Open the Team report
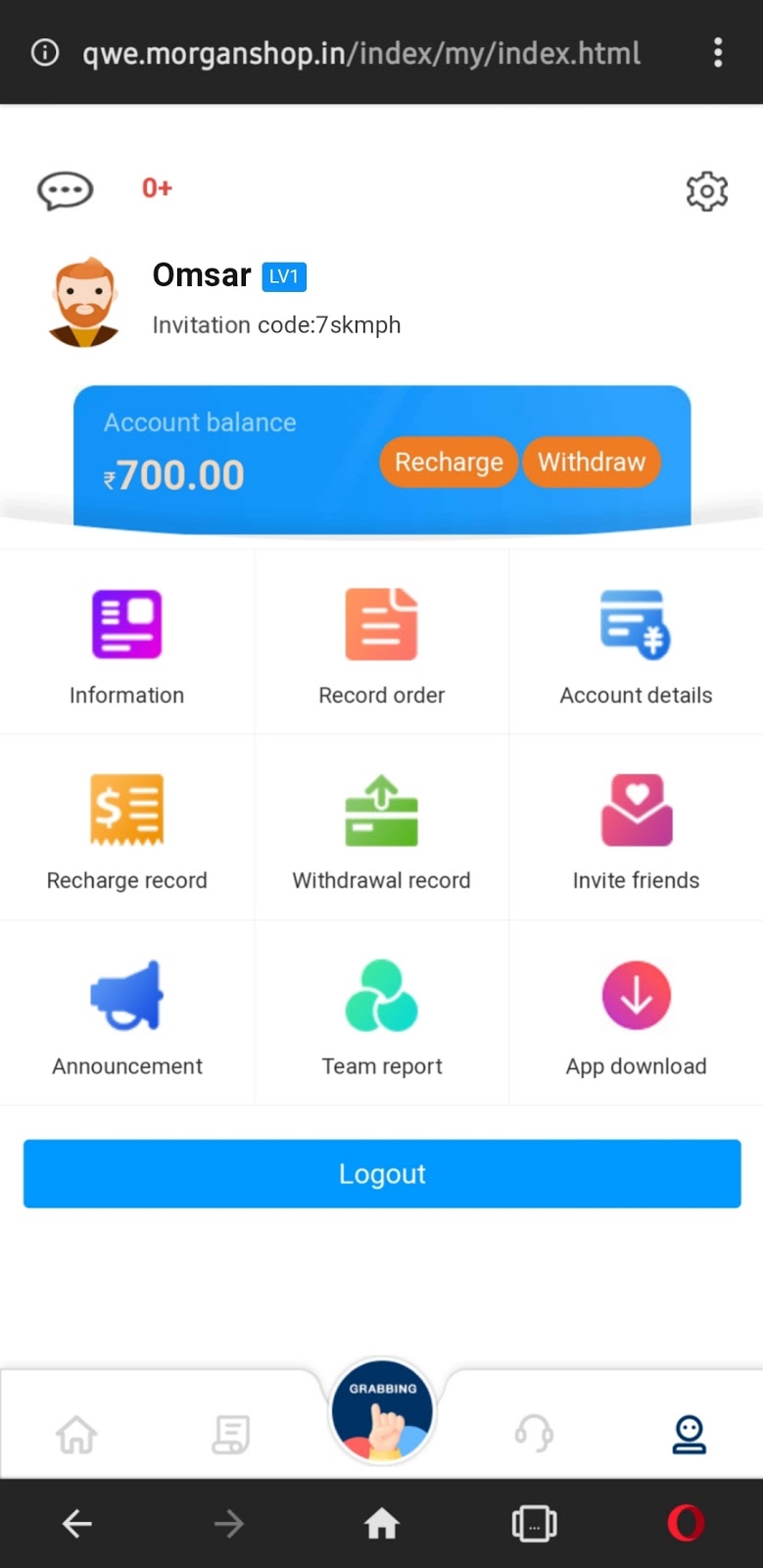The width and height of the screenshot is (763, 1568). (x=382, y=1015)
